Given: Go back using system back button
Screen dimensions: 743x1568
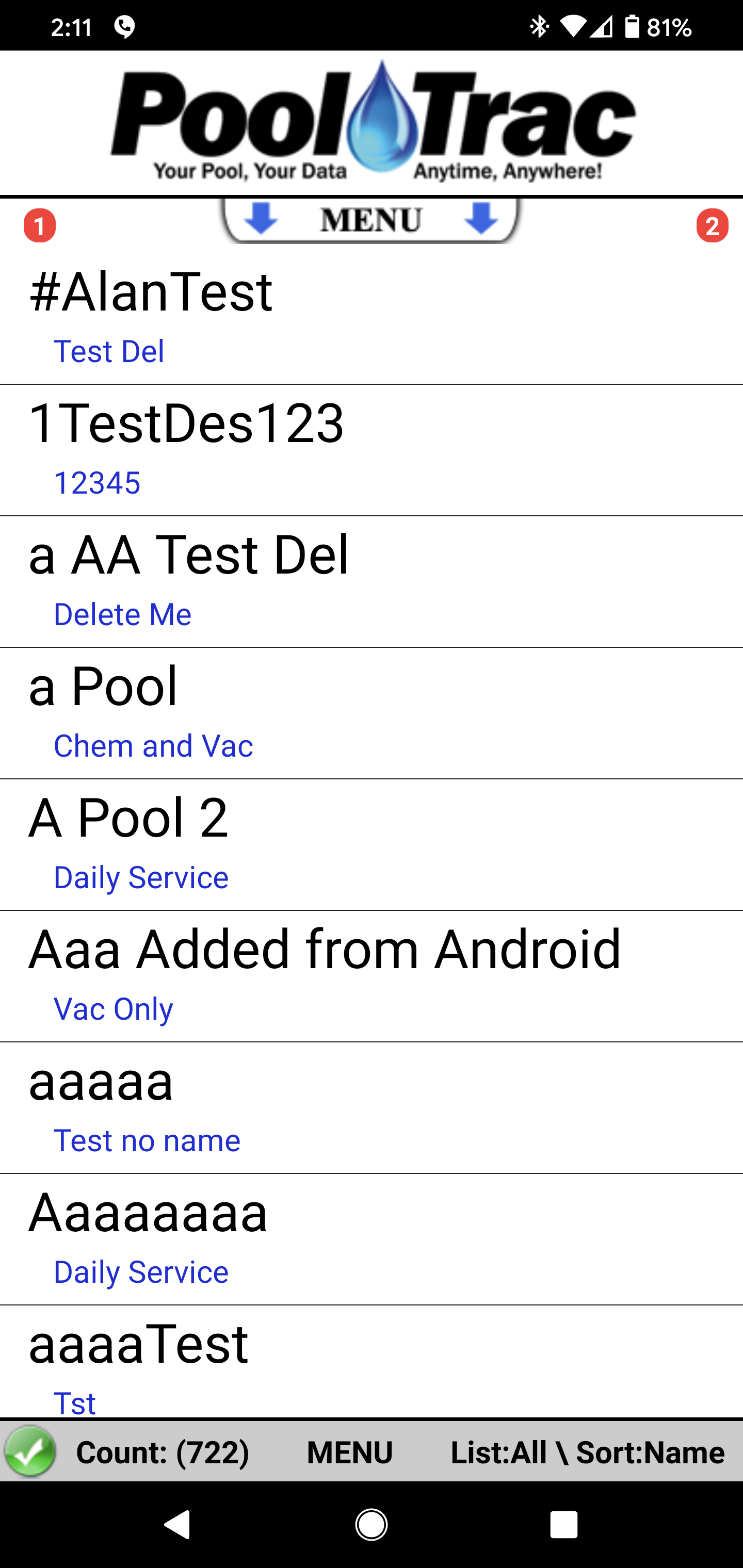Looking at the screenshot, I should (178, 1525).
